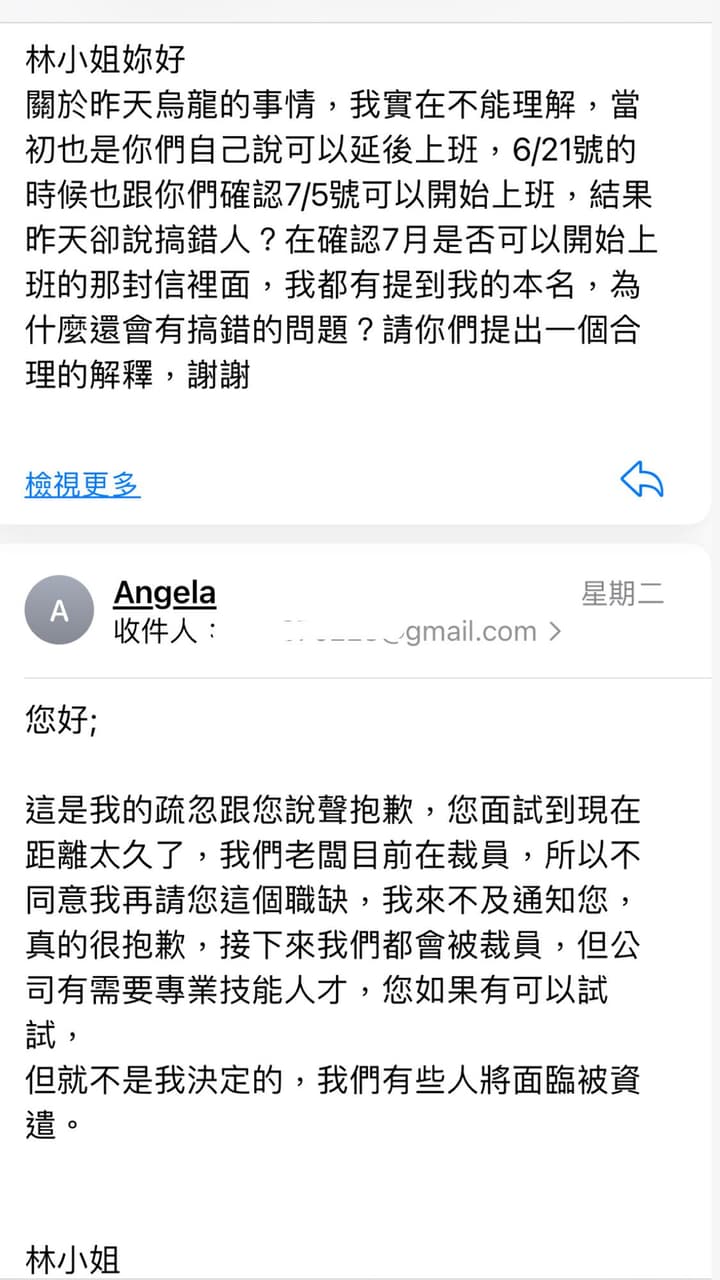Open sender Angela's contact name

(165, 593)
